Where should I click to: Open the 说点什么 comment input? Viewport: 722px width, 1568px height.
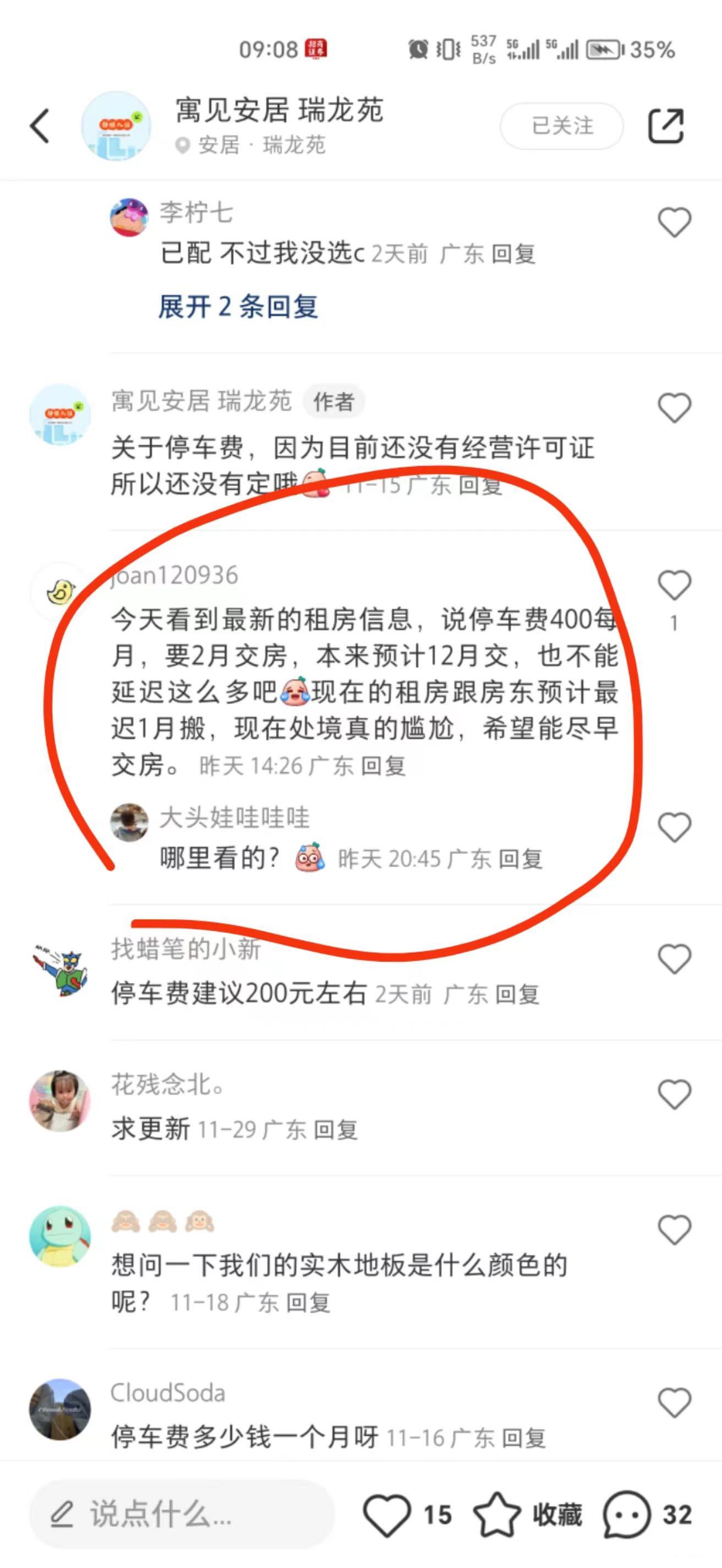(x=183, y=1514)
